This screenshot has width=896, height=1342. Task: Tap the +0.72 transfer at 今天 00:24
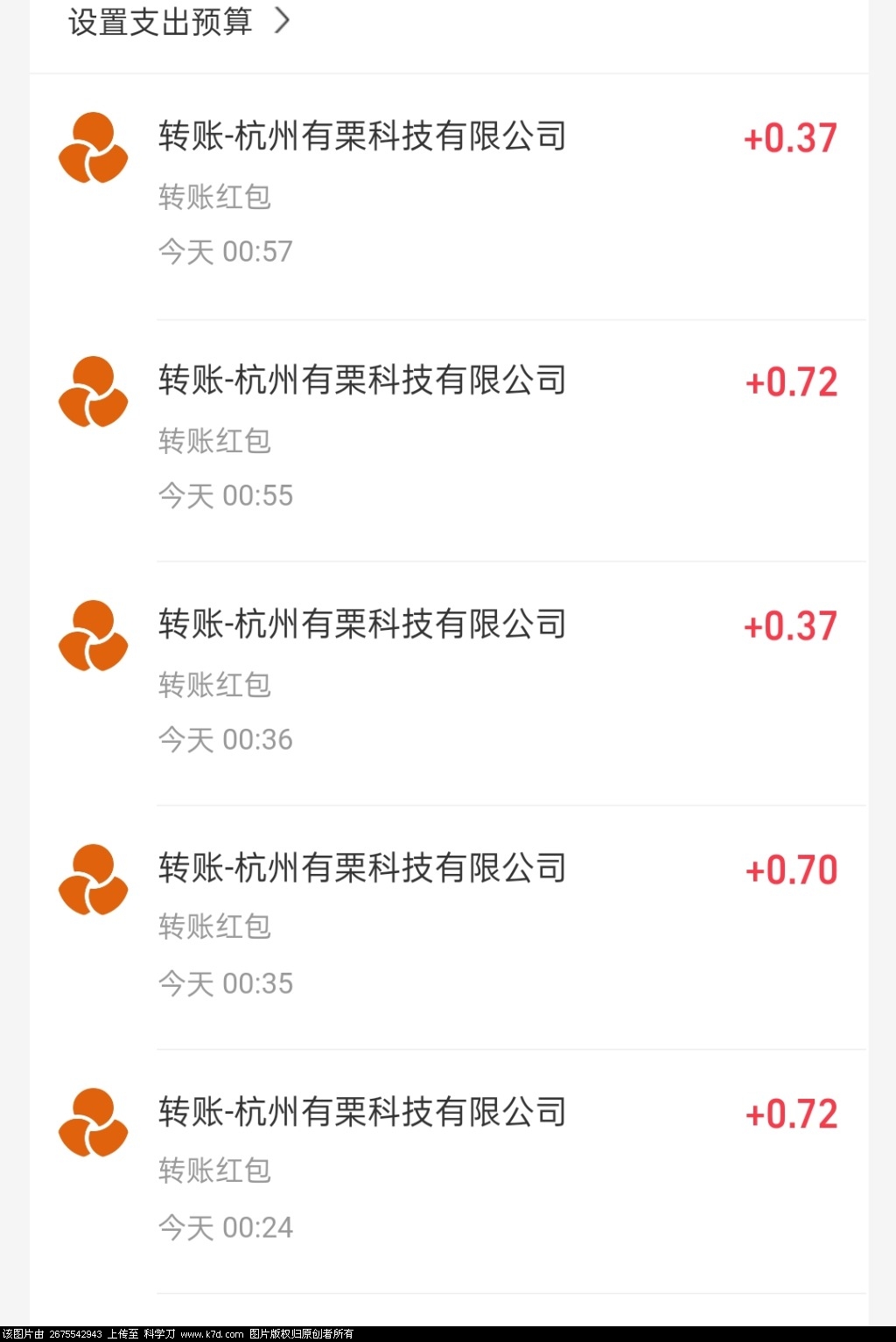click(448, 1169)
